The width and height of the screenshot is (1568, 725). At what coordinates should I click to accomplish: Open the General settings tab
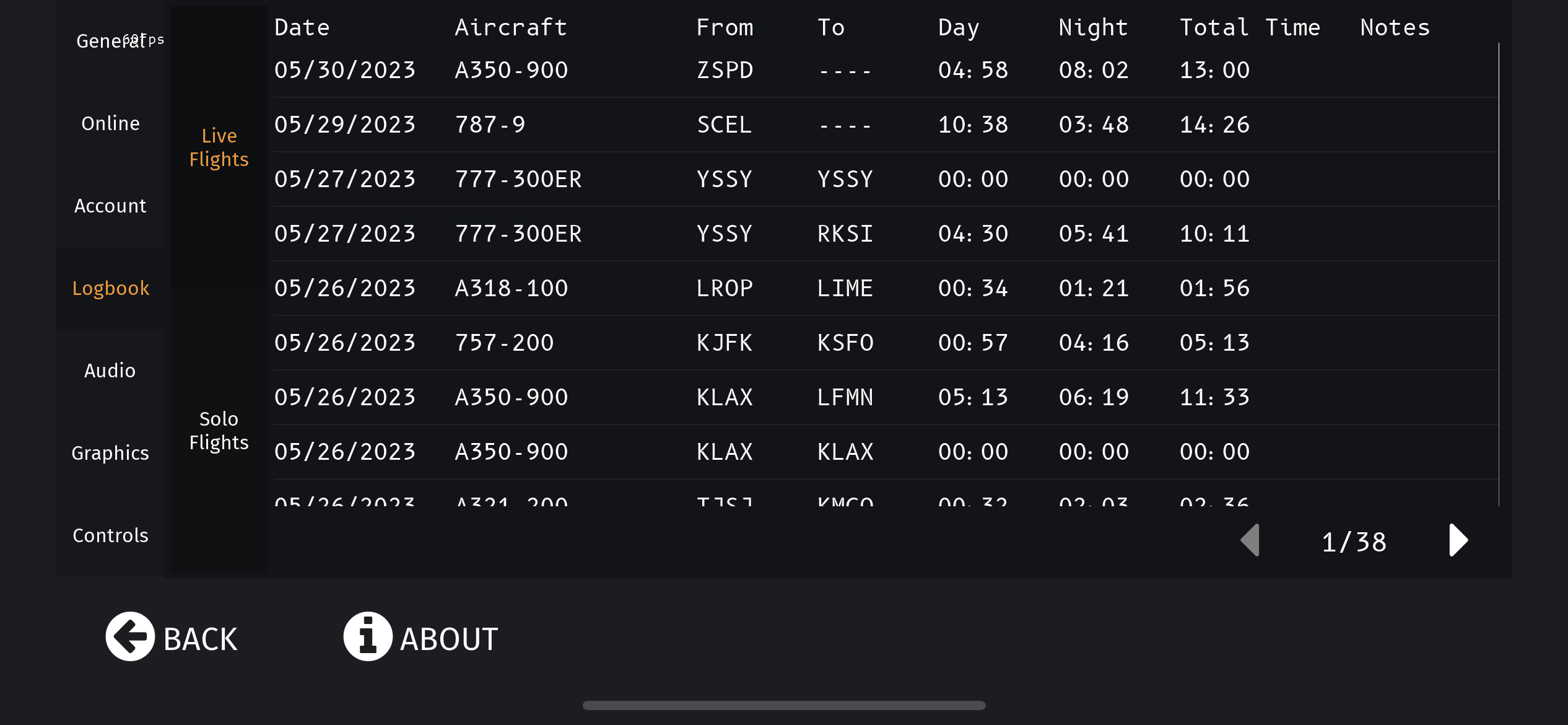coord(110,41)
